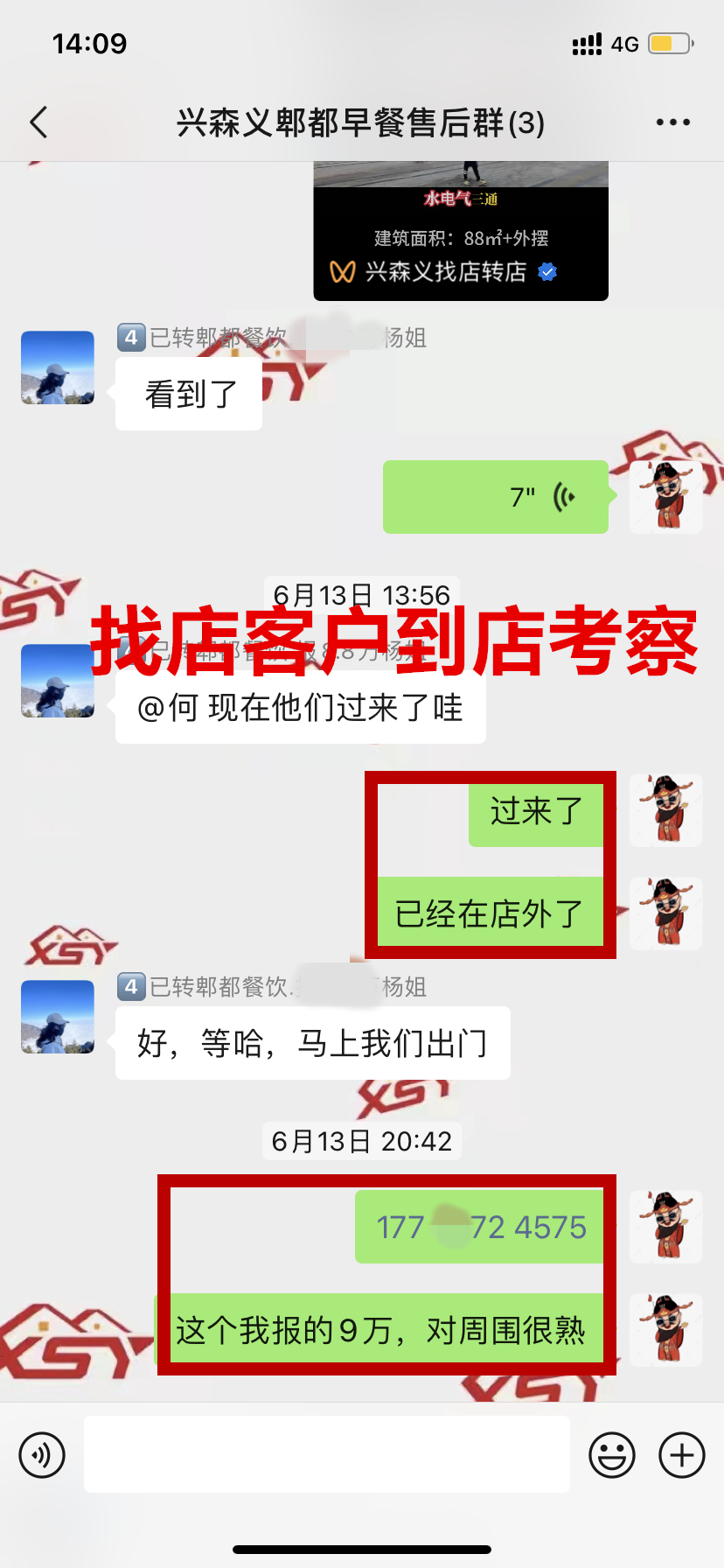The image size is (724, 1568).
Task: Tap the phone number starting with 177
Action: tap(479, 1227)
